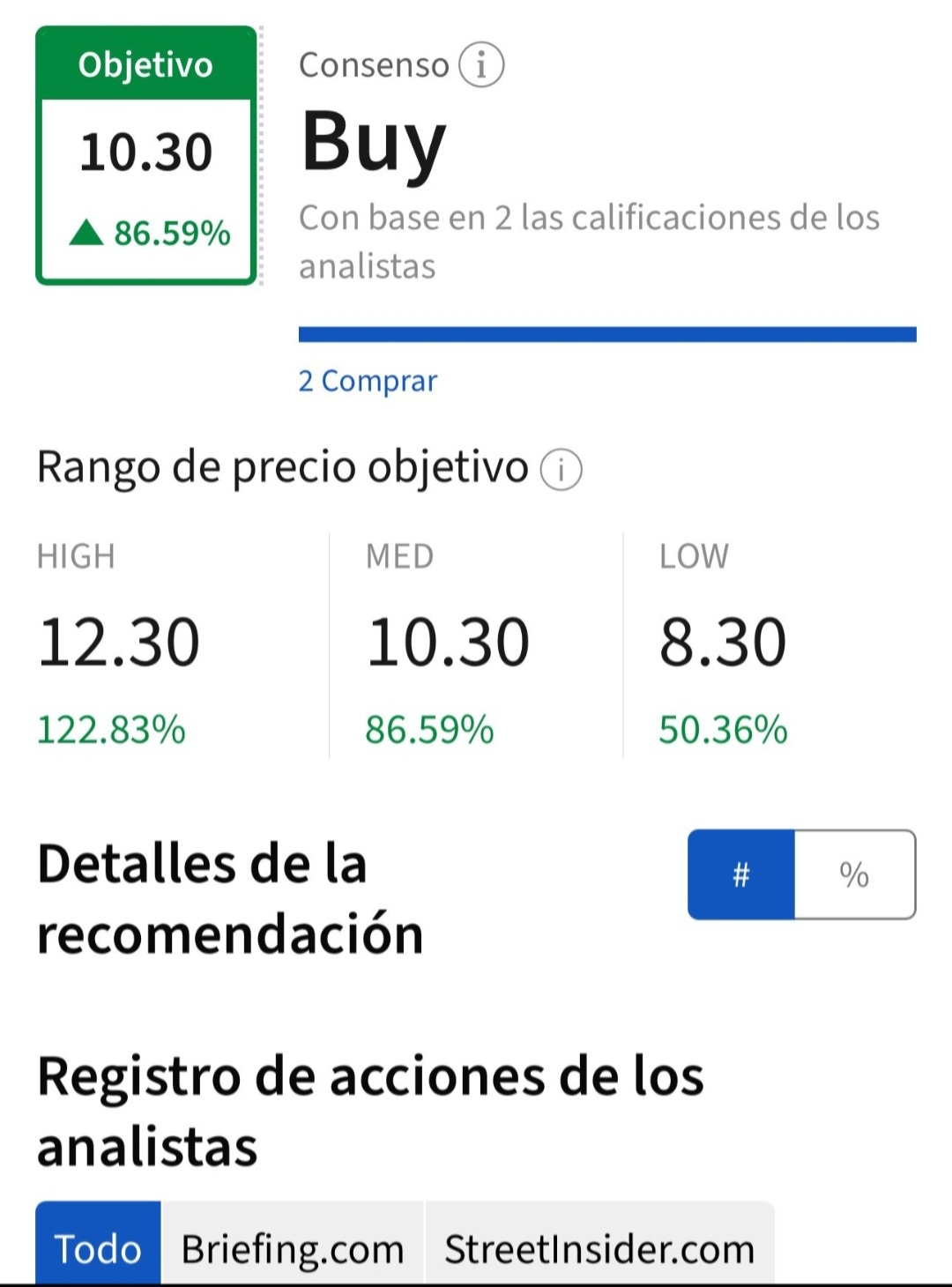This screenshot has height=1287, width=952.
Task: Select the # view for recommendation details
Action: tap(742, 874)
